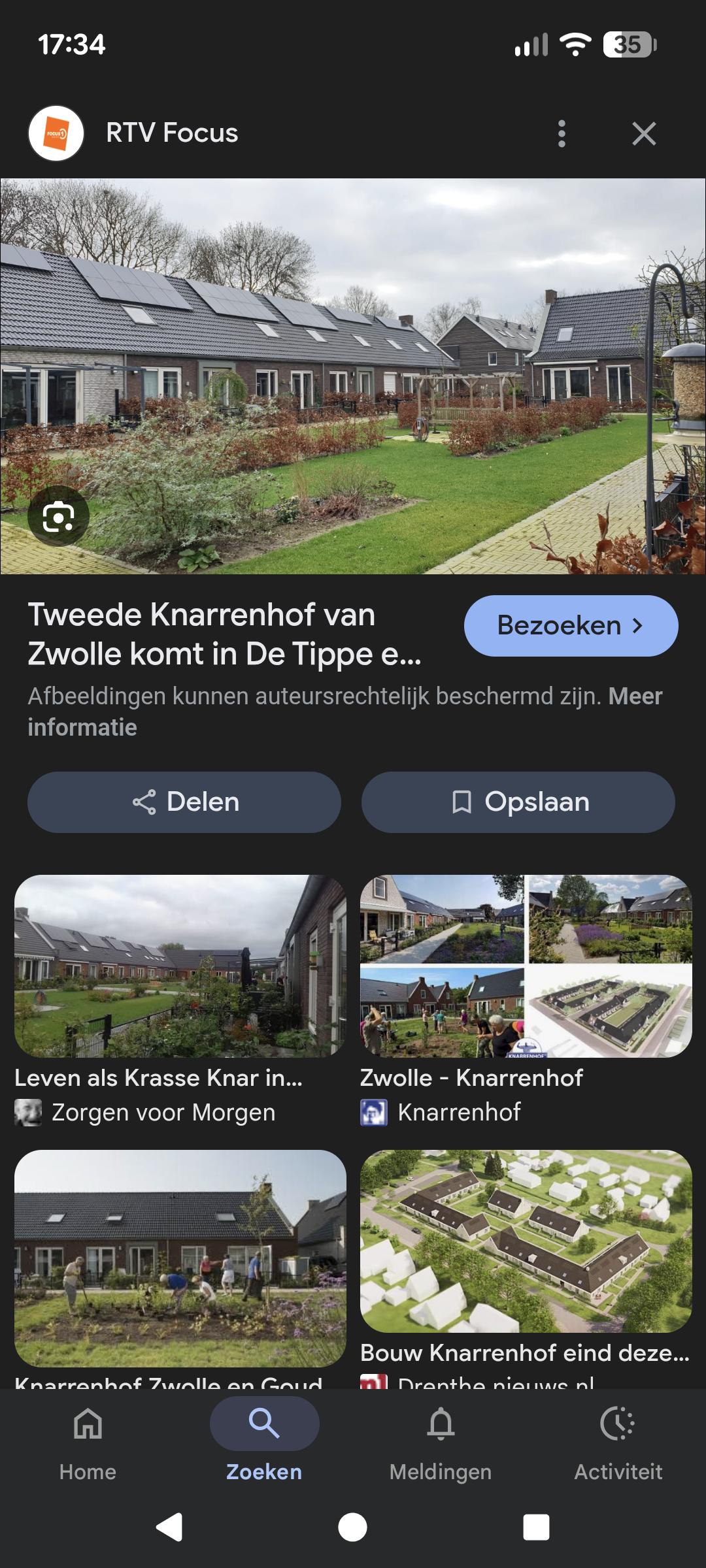Open the residents gardening image tile
706x1568 pixels.
[180, 1257]
